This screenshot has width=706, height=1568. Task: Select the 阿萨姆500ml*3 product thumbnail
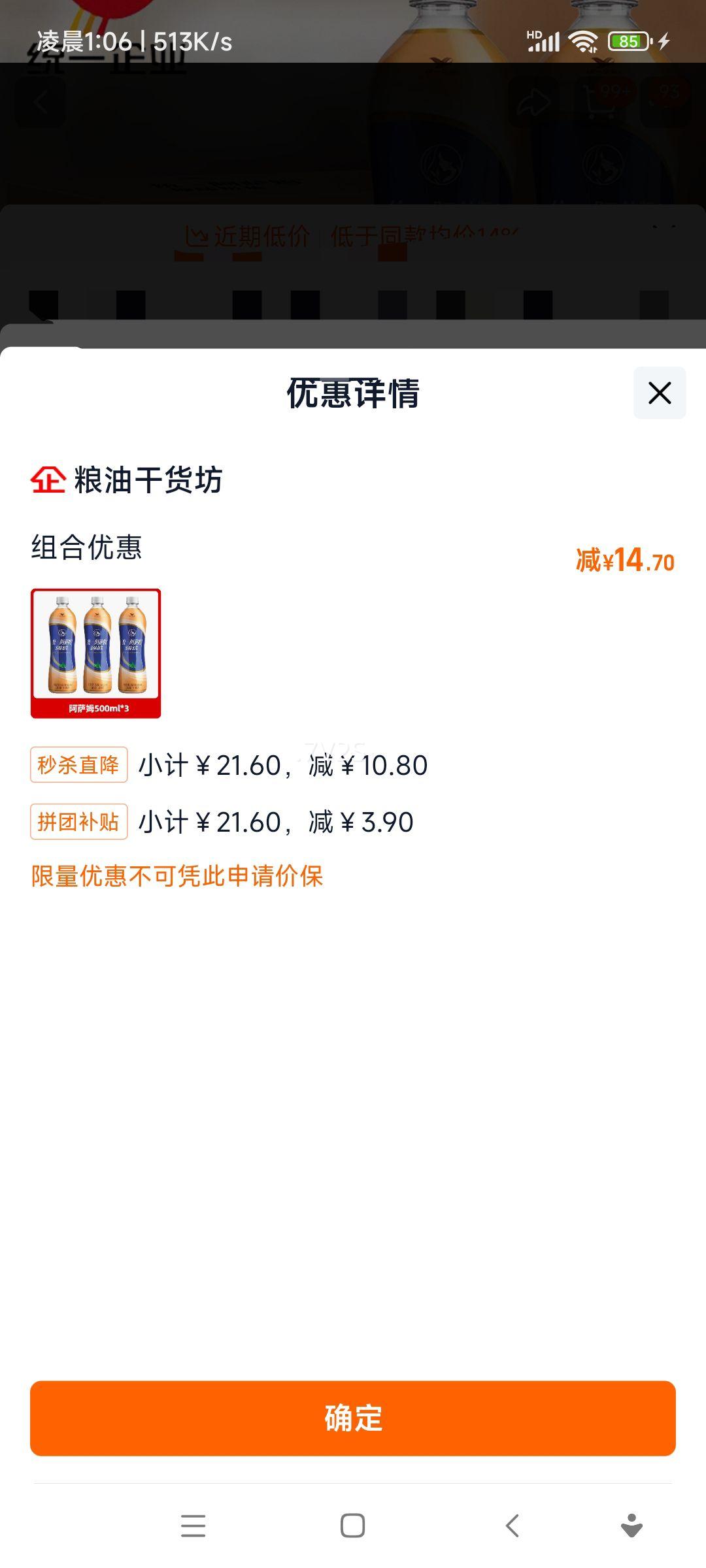(95, 654)
